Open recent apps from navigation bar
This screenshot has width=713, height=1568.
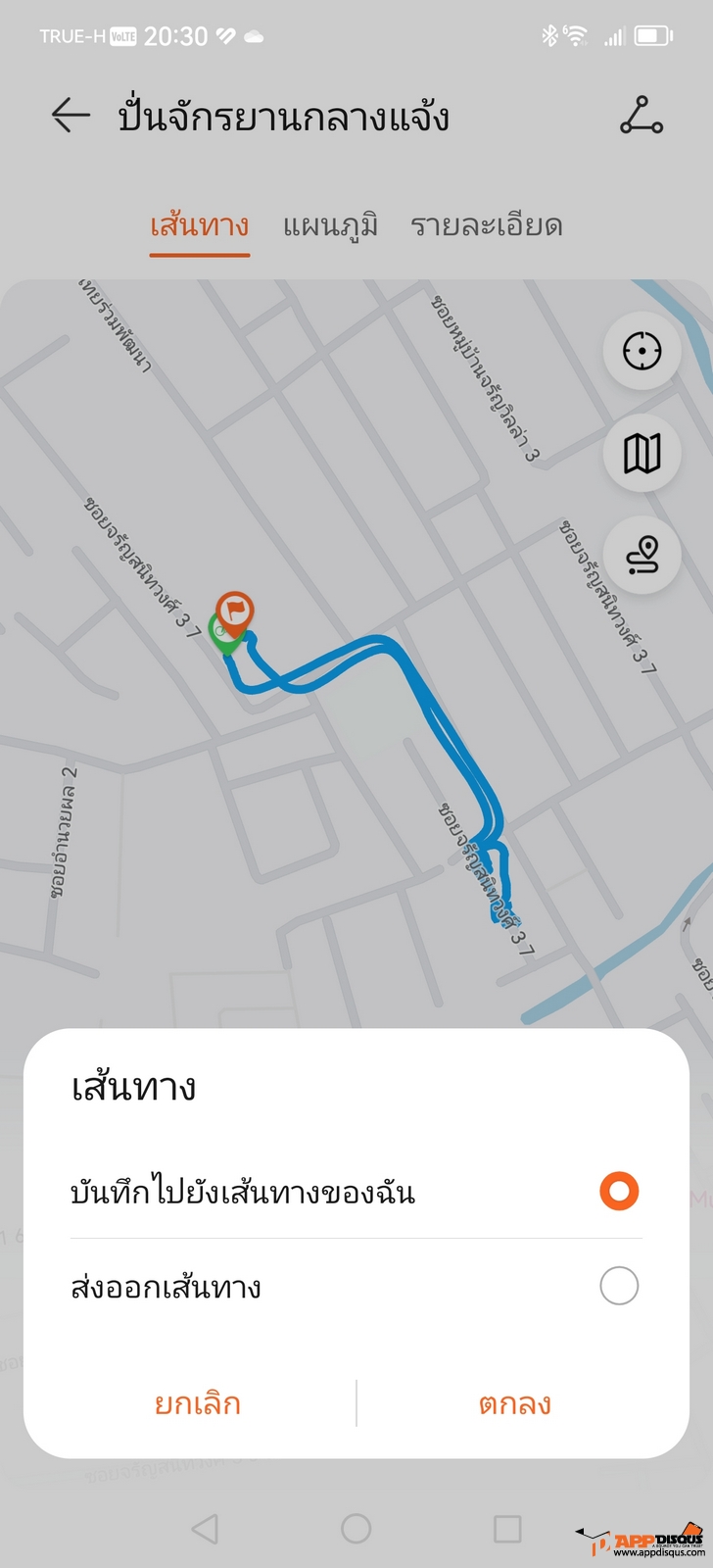tap(507, 1528)
